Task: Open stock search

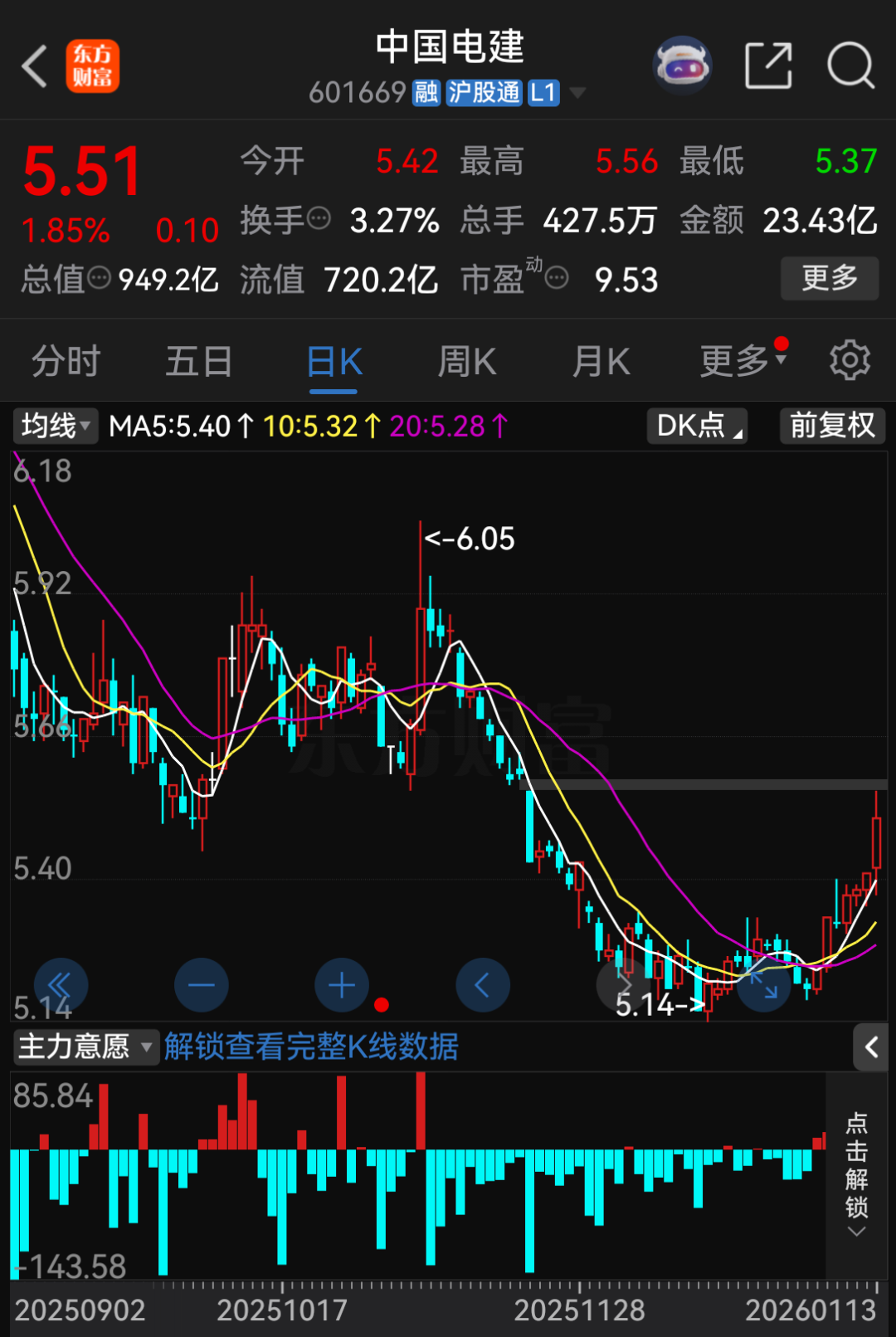Action: pos(850,65)
